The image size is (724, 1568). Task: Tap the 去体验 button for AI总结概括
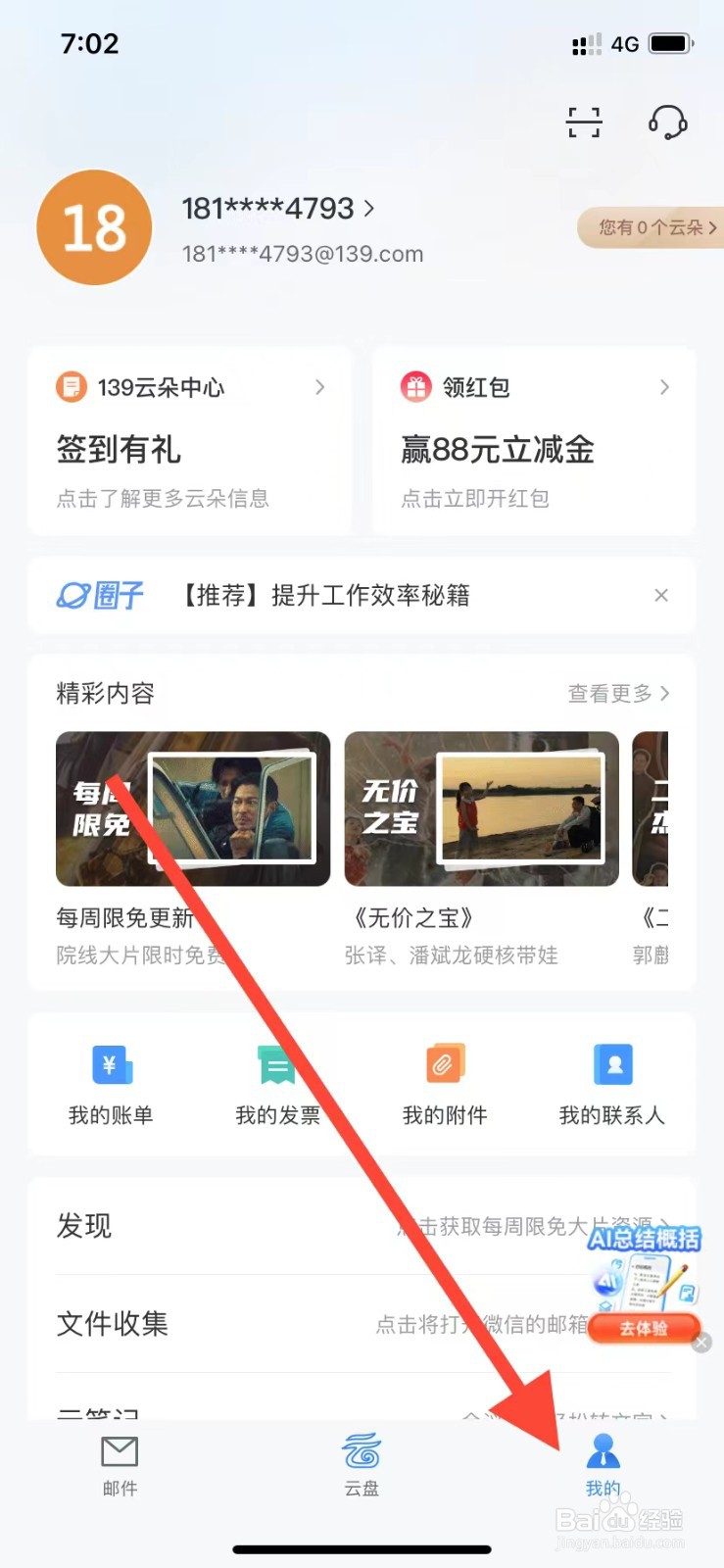tap(644, 1329)
